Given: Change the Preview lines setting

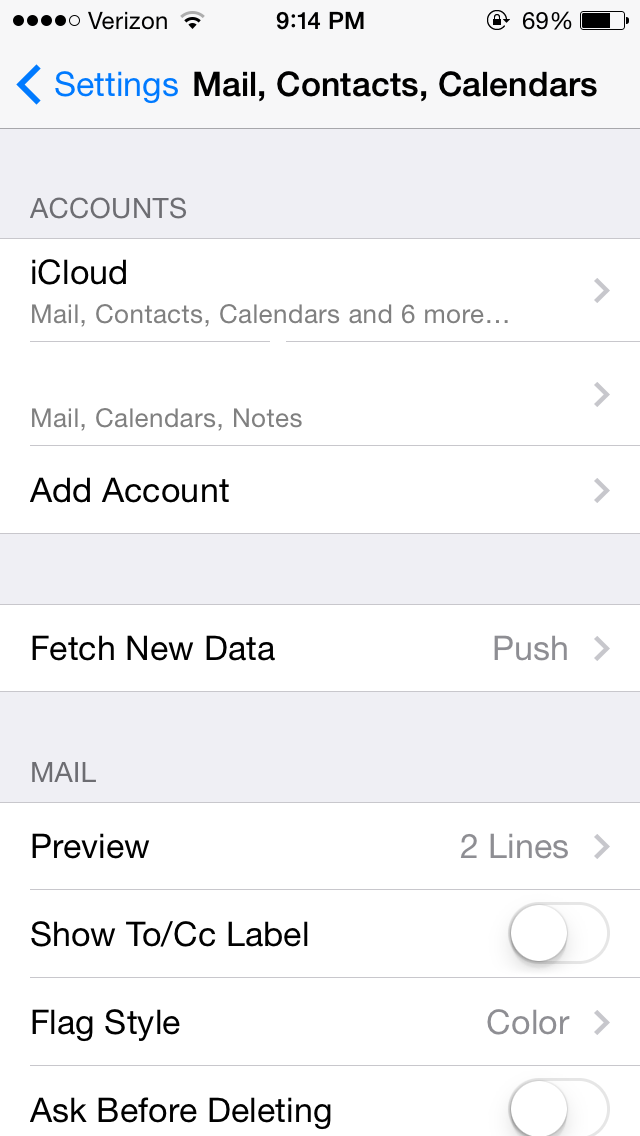Looking at the screenshot, I should tap(320, 846).
